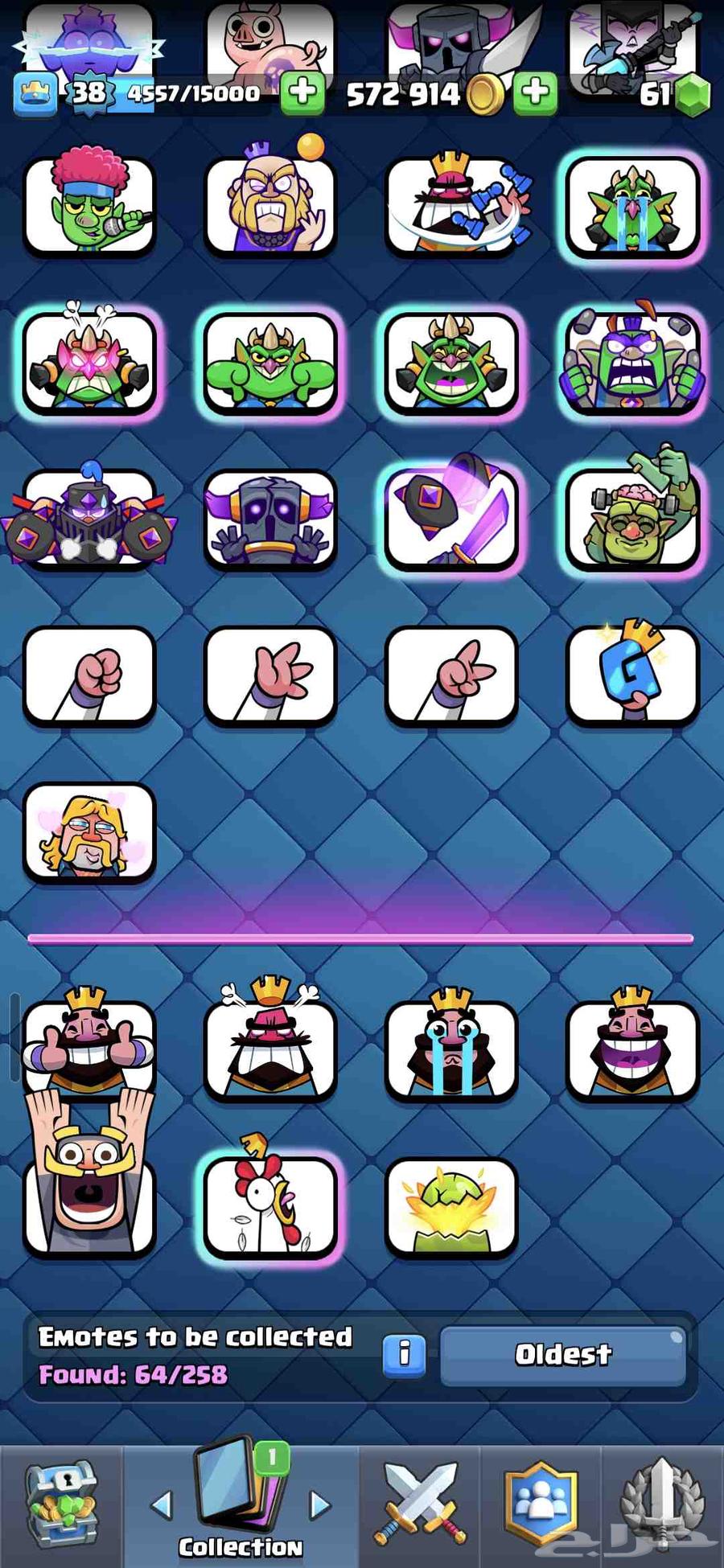Screen dimensions: 724x1568
Task: Select the blue G with crown emote
Action: 632,675
